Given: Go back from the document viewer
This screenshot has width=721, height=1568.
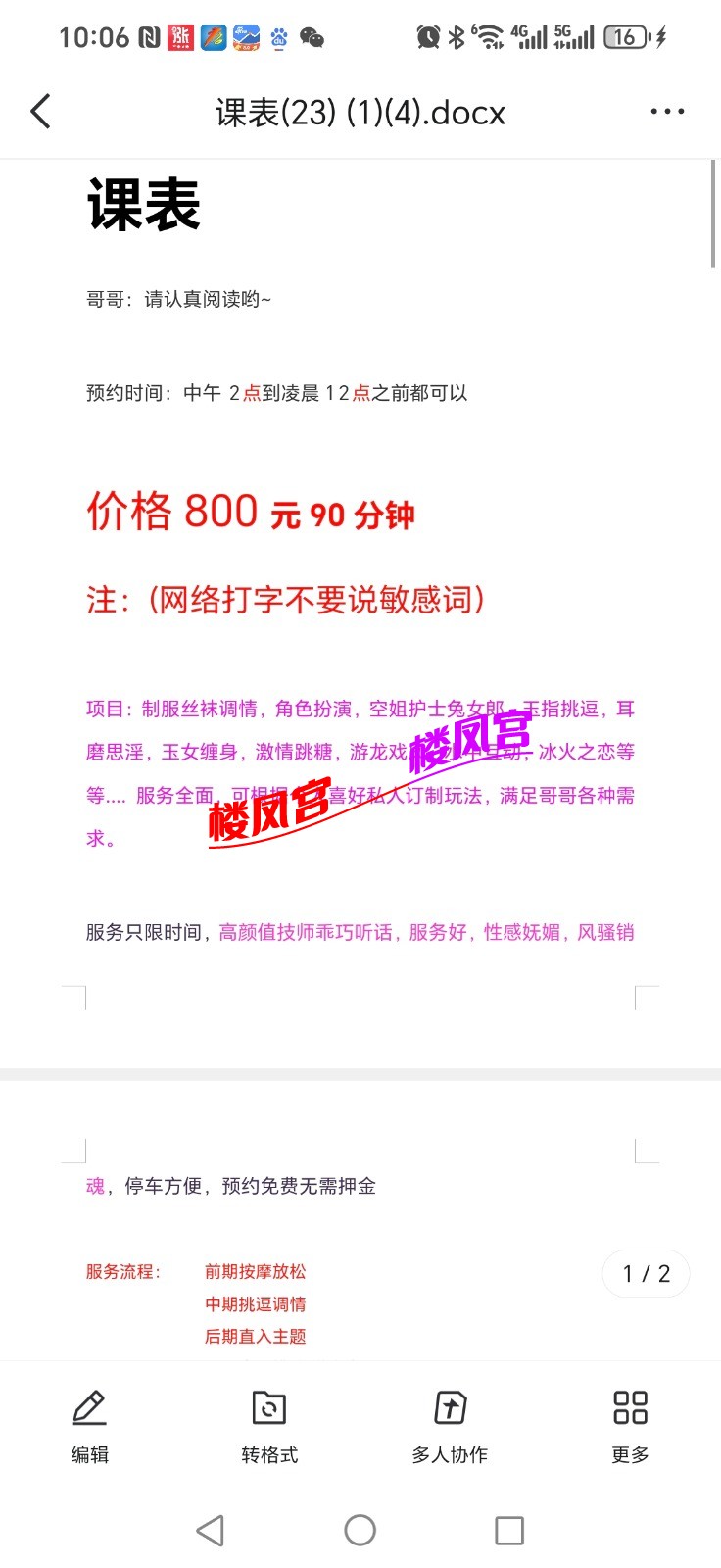Looking at the screenshot, I should click(41, 112).
